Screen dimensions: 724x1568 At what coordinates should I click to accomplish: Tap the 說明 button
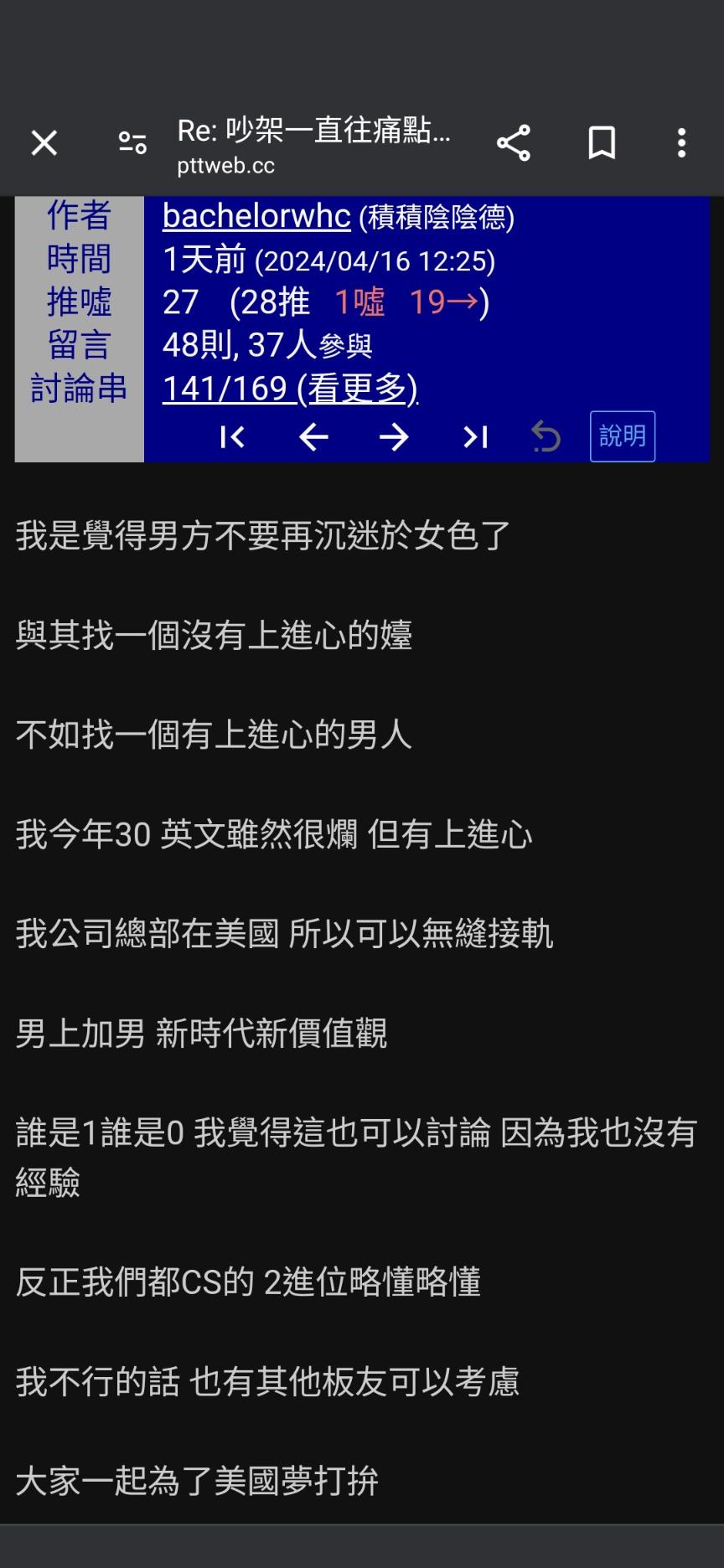[x=622, y=436]
